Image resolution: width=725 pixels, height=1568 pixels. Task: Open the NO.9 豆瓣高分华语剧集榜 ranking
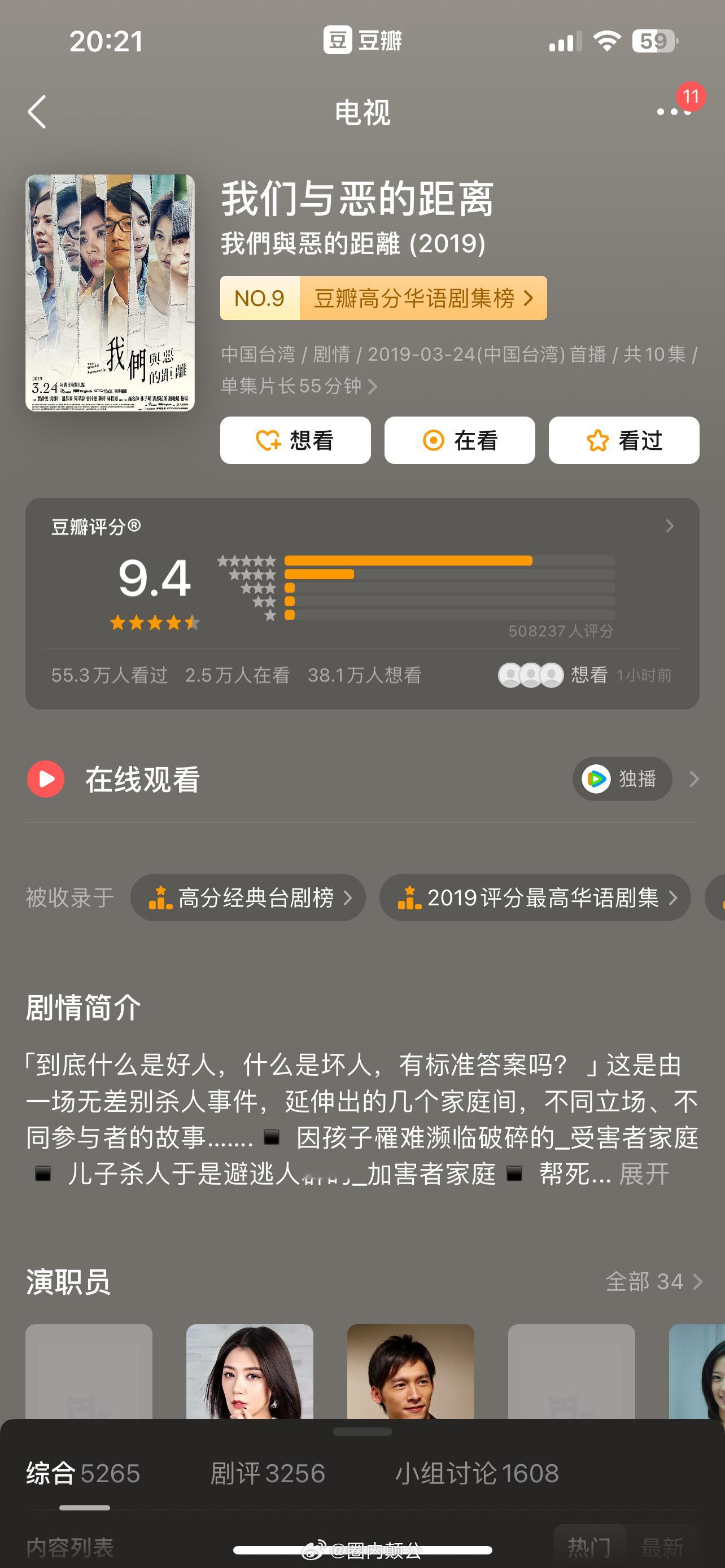coord(383,298)
